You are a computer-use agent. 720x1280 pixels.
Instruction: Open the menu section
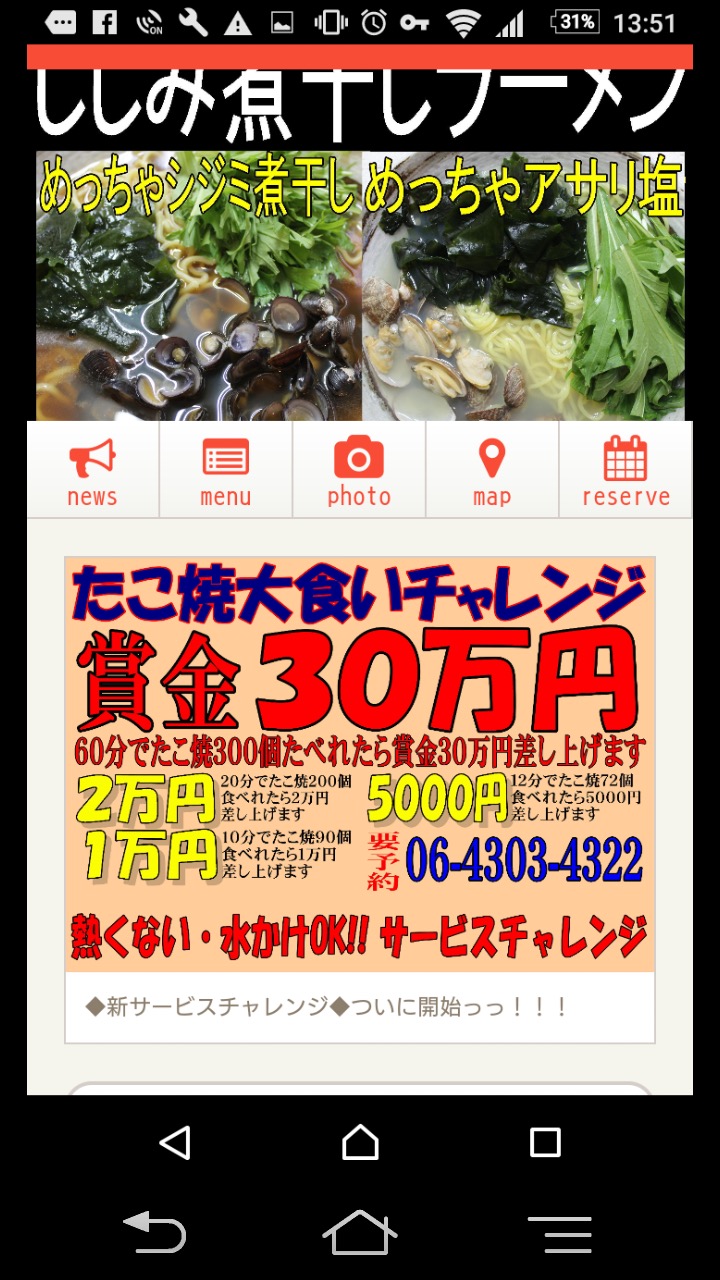coord(226,470)
